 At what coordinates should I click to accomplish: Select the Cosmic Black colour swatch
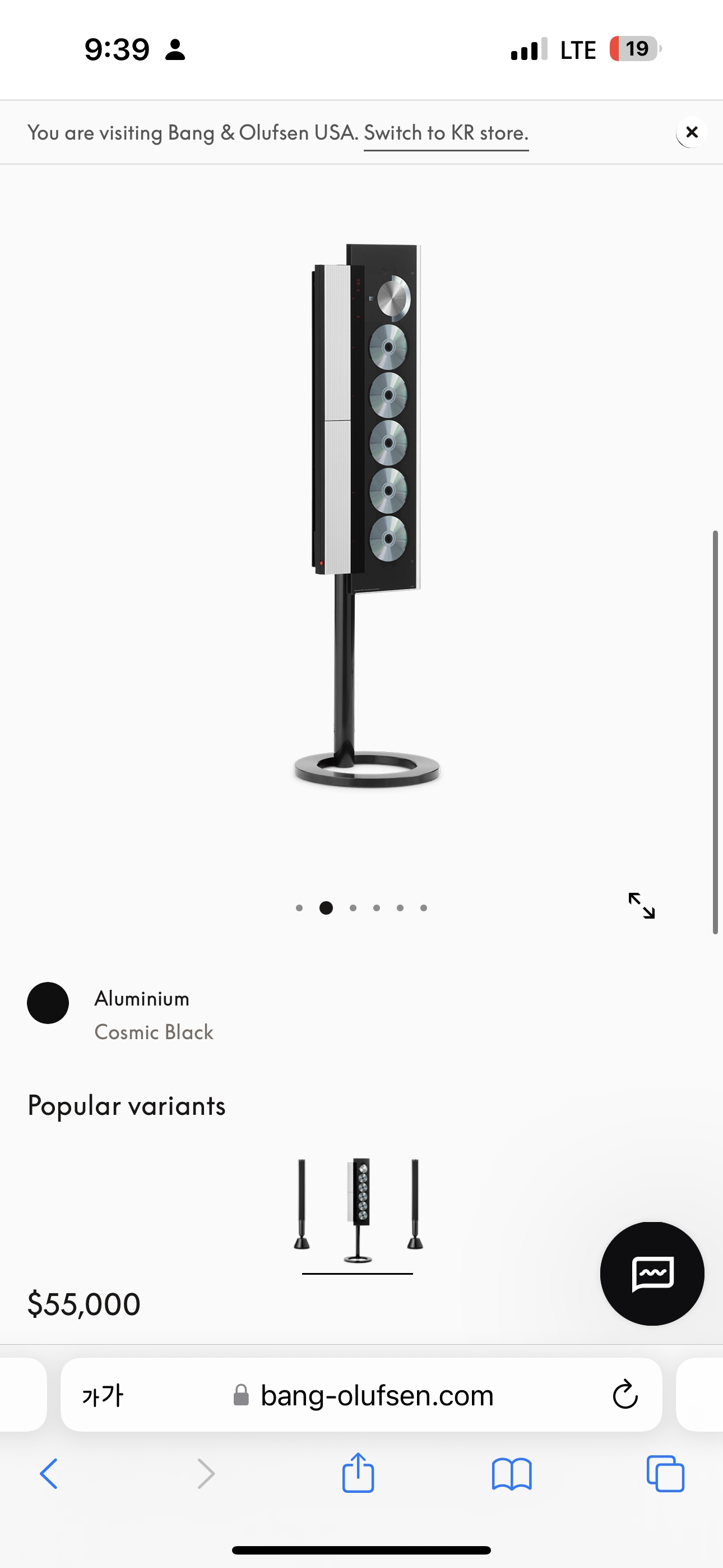pos(48,1003)
